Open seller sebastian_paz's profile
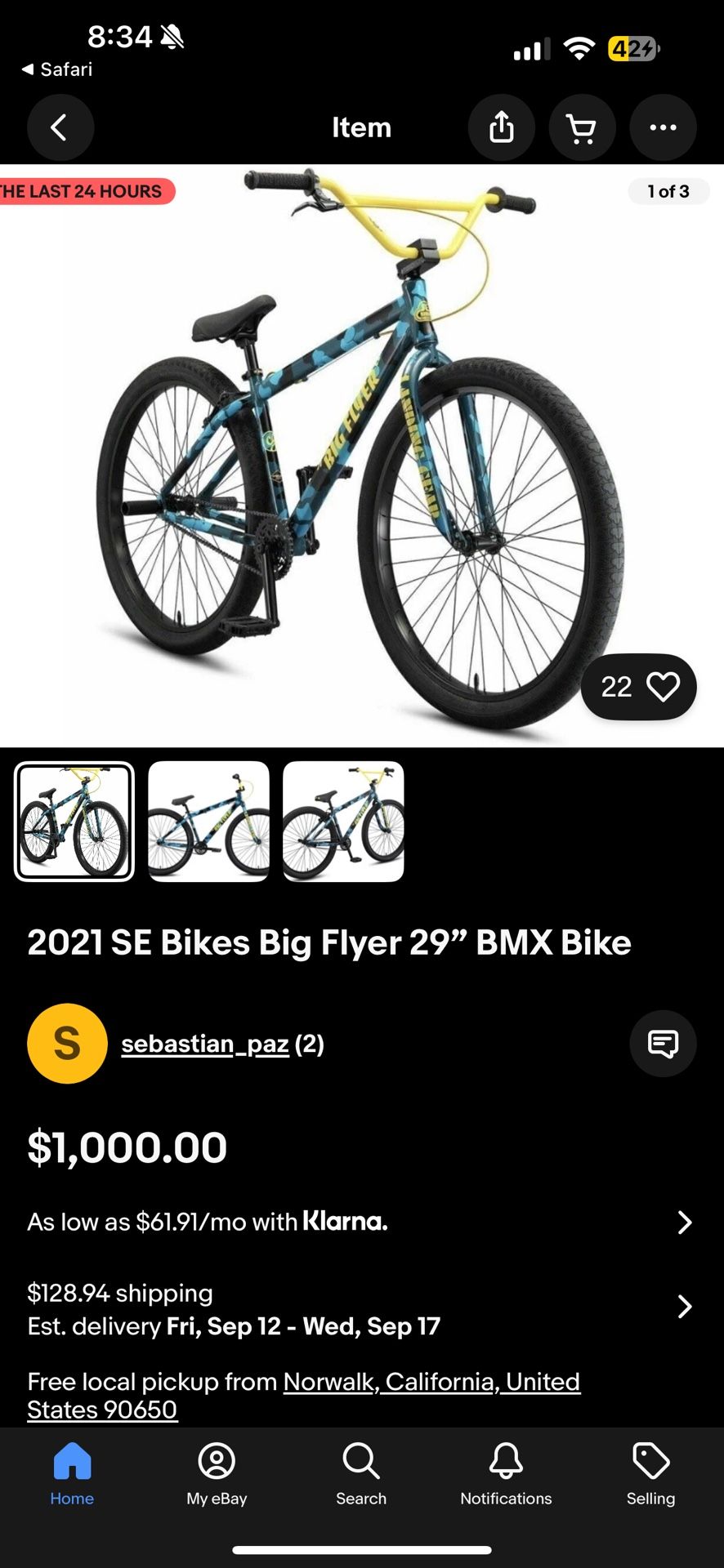 205,1044
